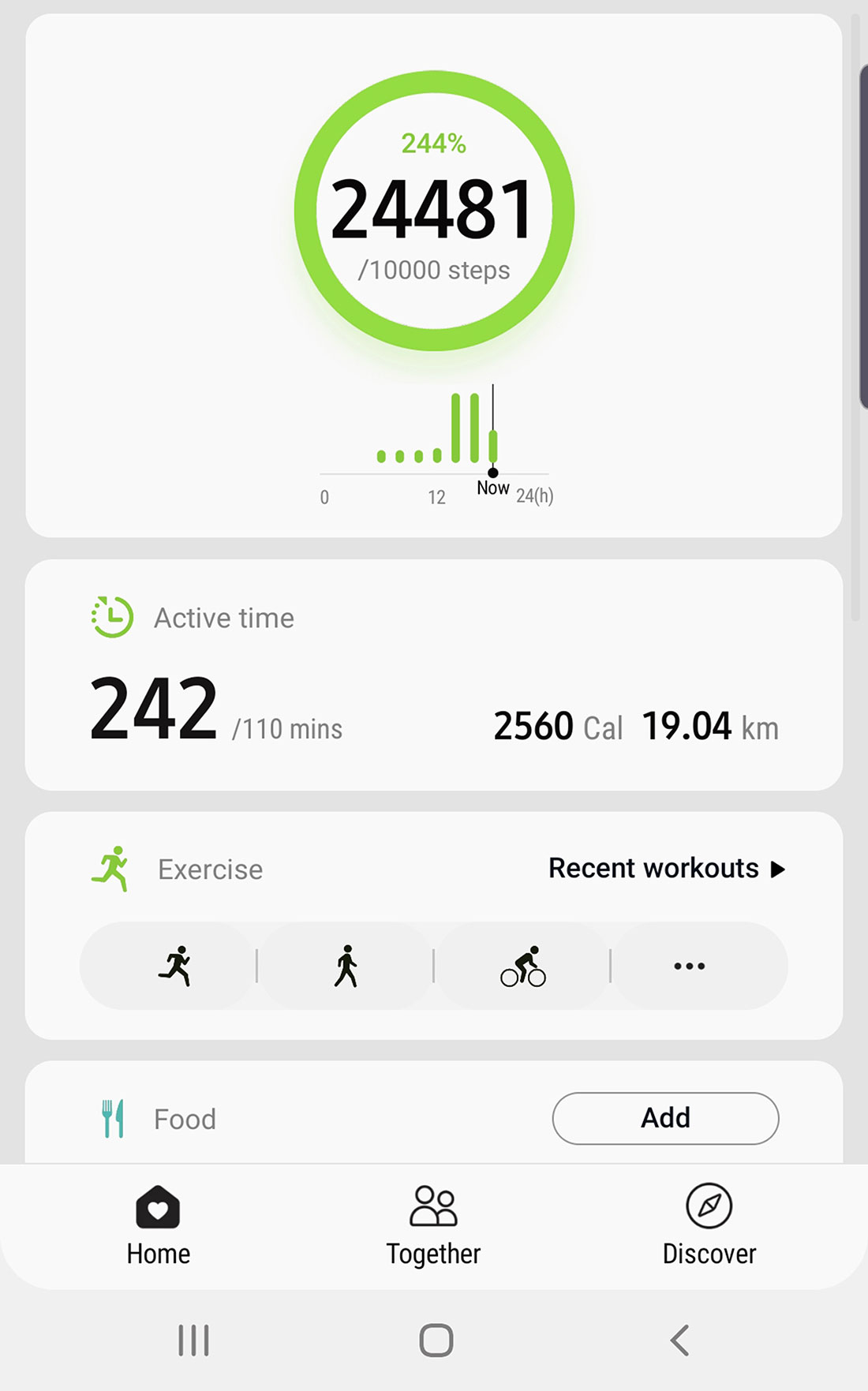Open the steps card showing 24481 steps
The height and width of the screenshot is (1391, 868).
click(433, 275)
